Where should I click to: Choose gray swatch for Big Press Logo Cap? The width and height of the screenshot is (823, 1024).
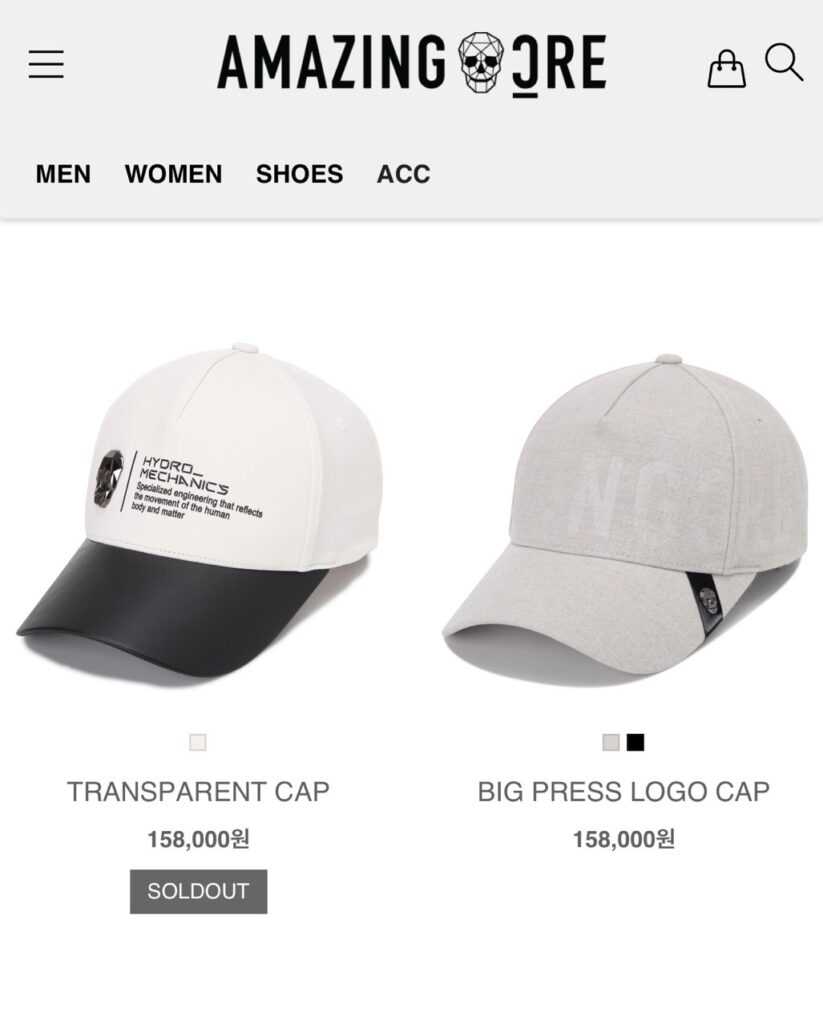coord(611,742)
